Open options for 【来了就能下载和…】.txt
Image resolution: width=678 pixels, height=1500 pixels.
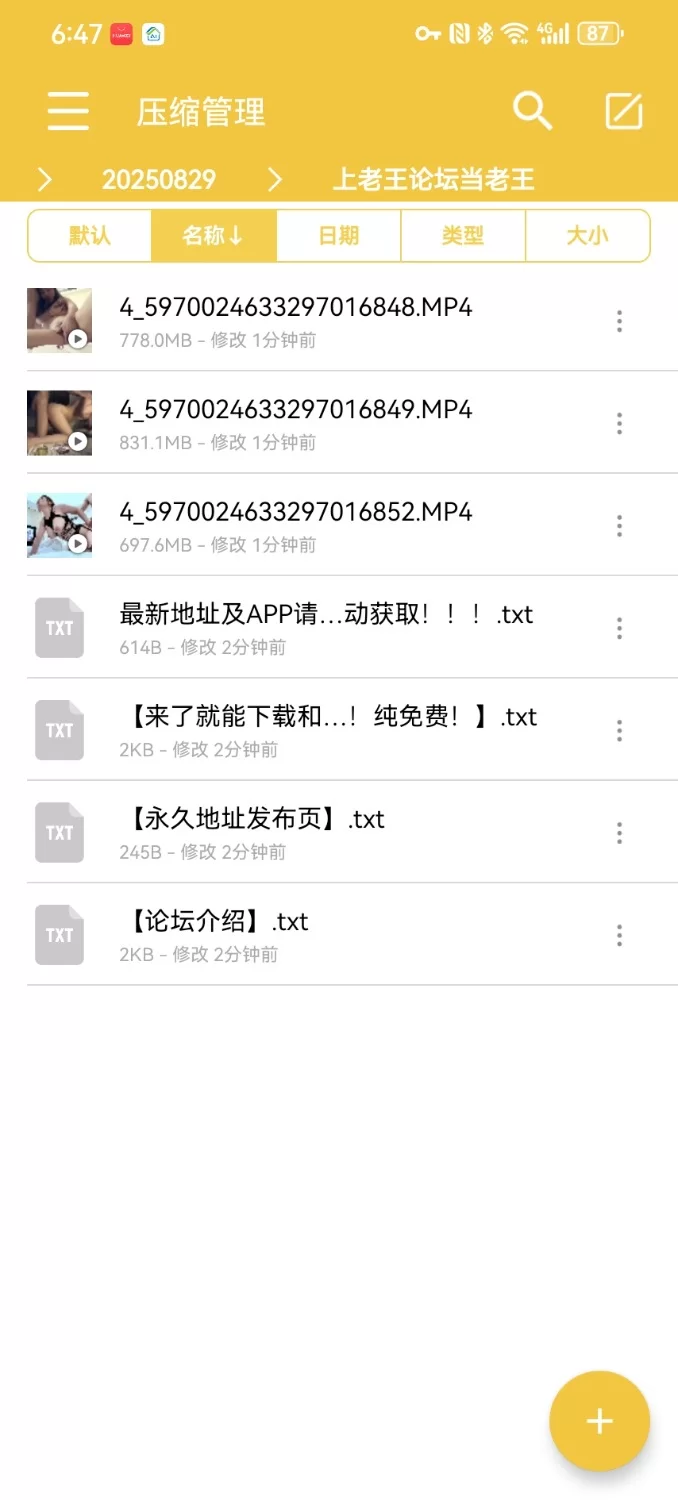pos(619,730)
